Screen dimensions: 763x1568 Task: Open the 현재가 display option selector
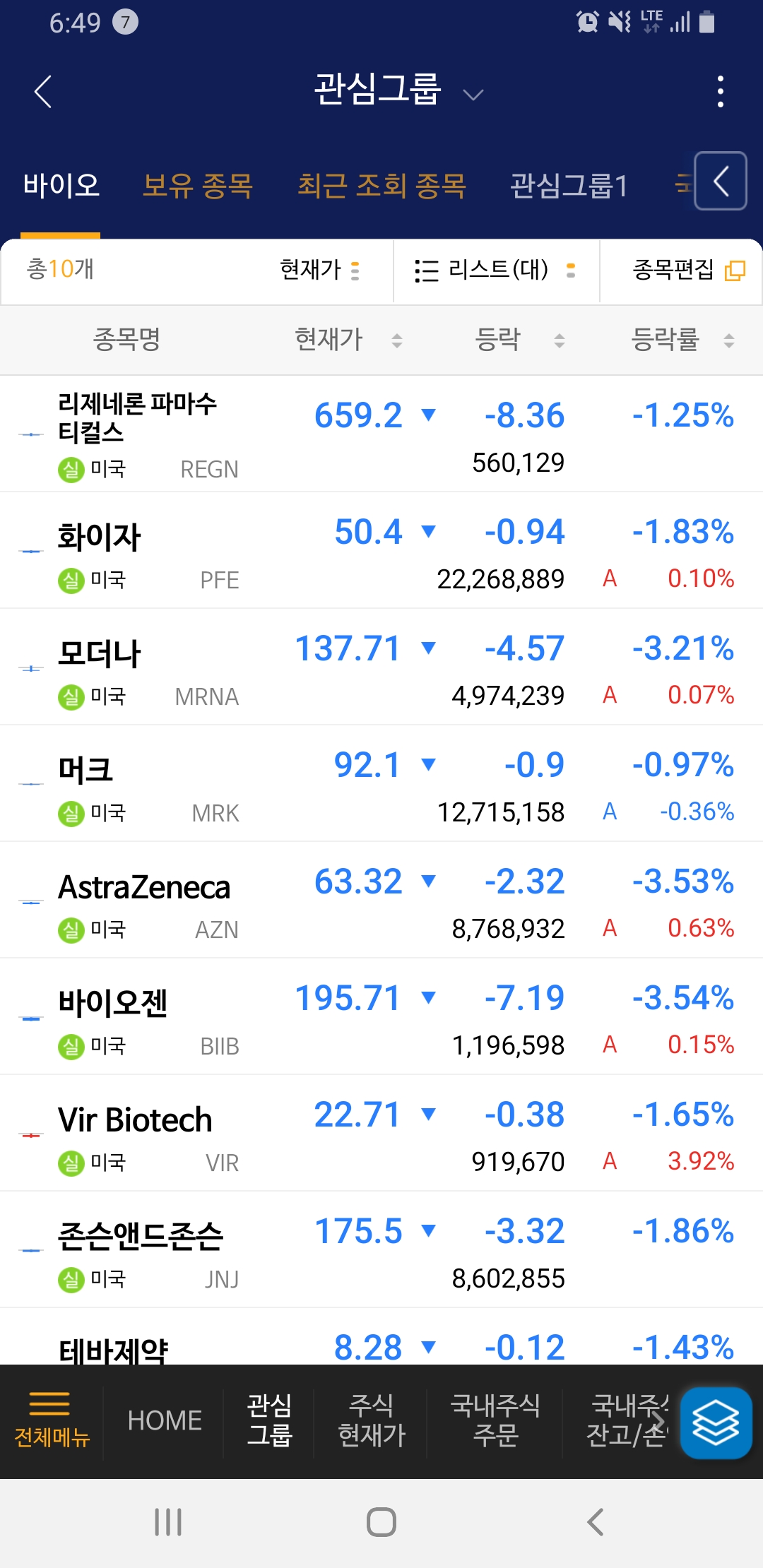point(320,270)
